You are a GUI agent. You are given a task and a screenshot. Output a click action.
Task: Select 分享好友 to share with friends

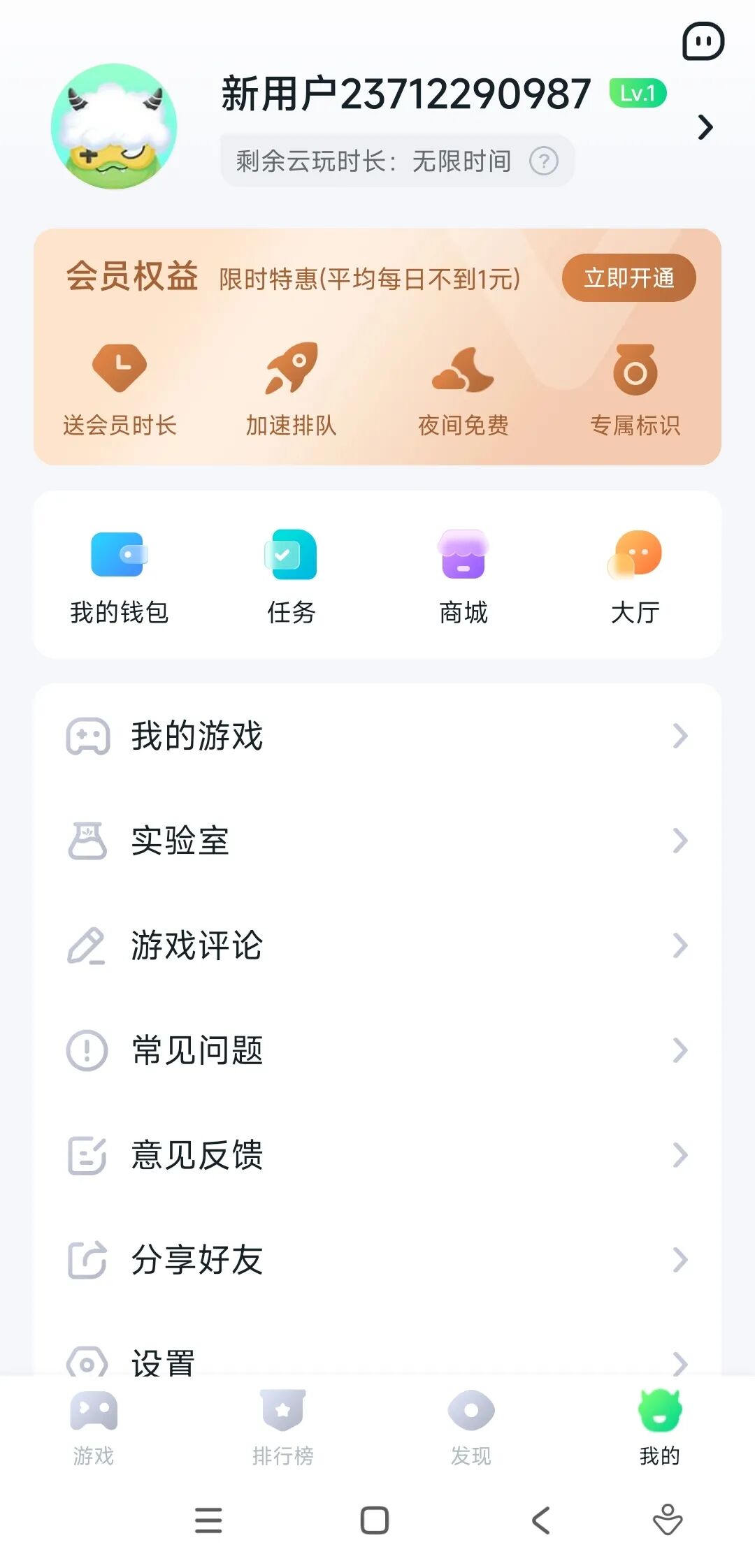pyautogui.click(x=377, y=1260)
